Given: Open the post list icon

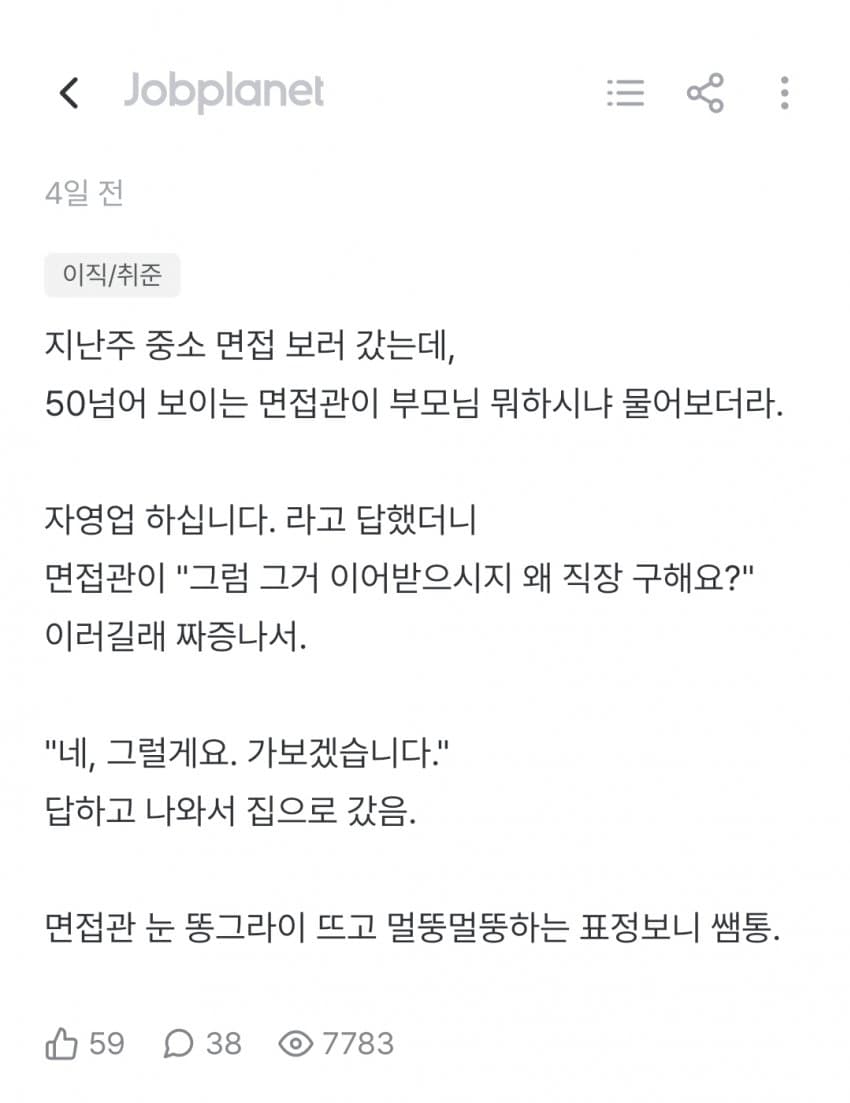Looking at the screenshot, I should pos(625,93).
